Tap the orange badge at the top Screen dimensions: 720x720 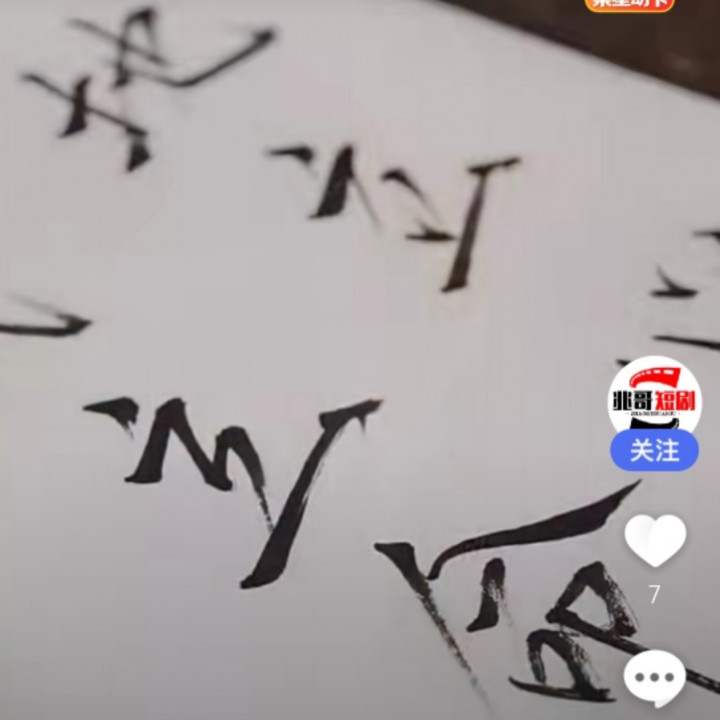coord(629,5)
